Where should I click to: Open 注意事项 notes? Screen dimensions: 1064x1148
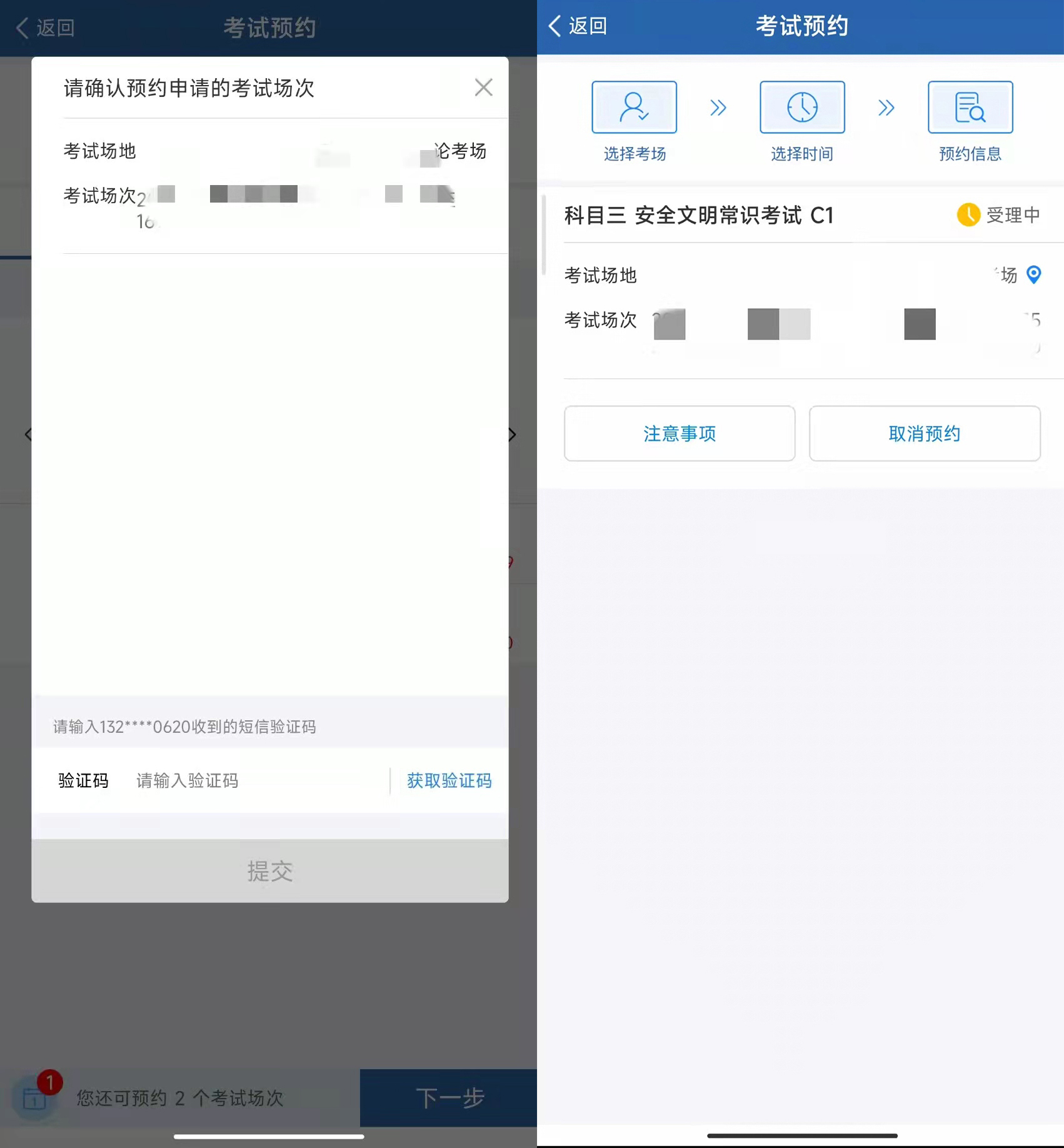(x=680, y=433)
